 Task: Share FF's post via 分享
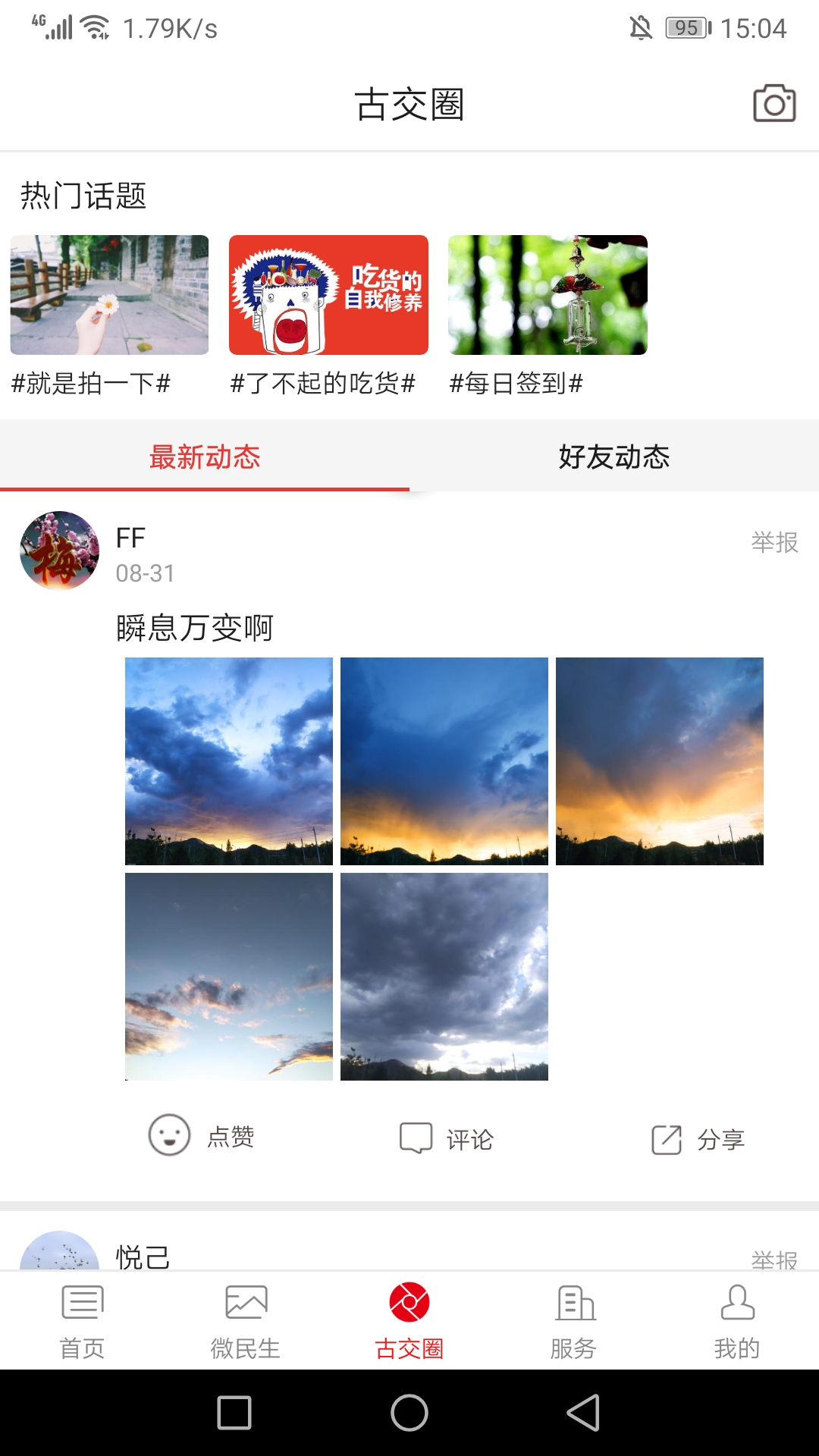tap(698, 1140)
